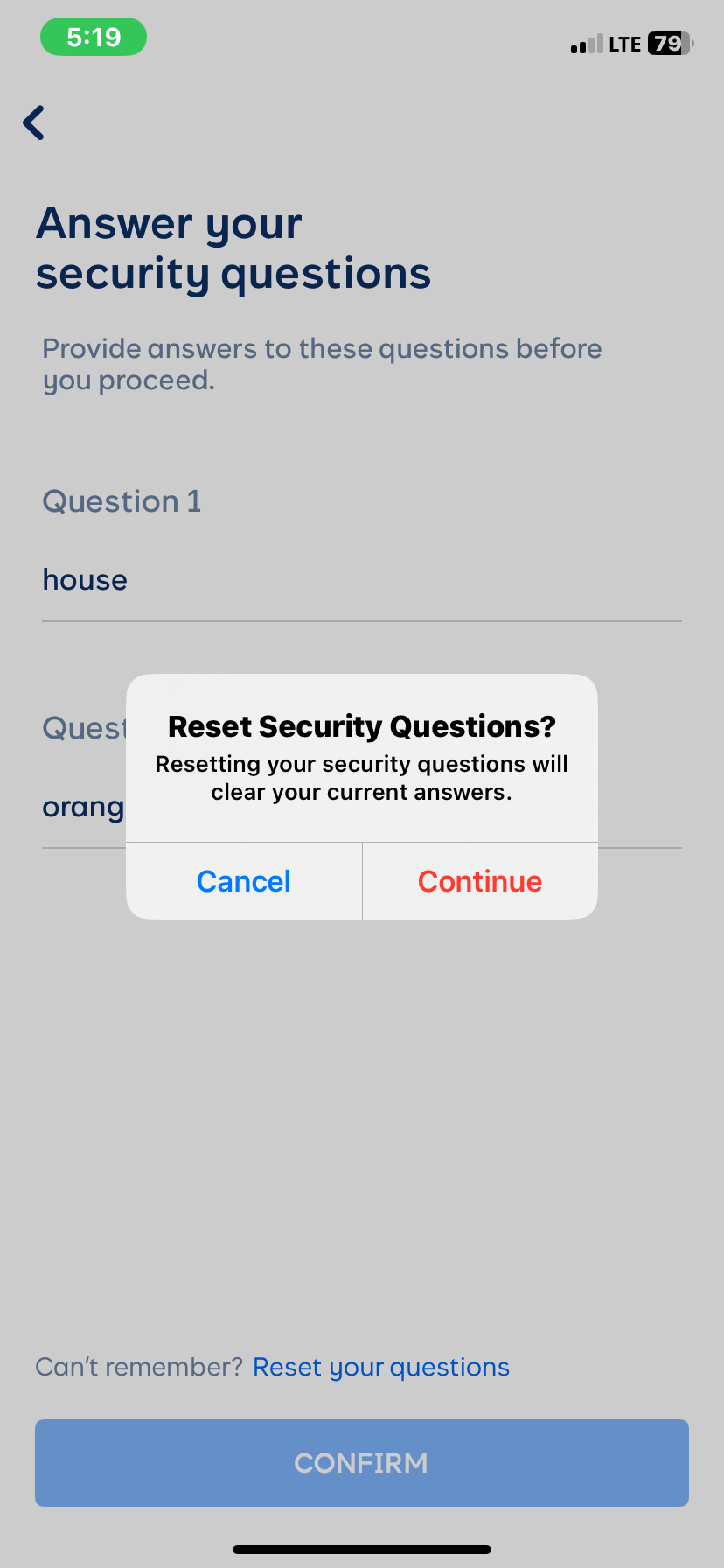The image size is (724, 1568).
Task: Select the partially visible orange answer
Action: pyautogui.click(x=83, y=806)
